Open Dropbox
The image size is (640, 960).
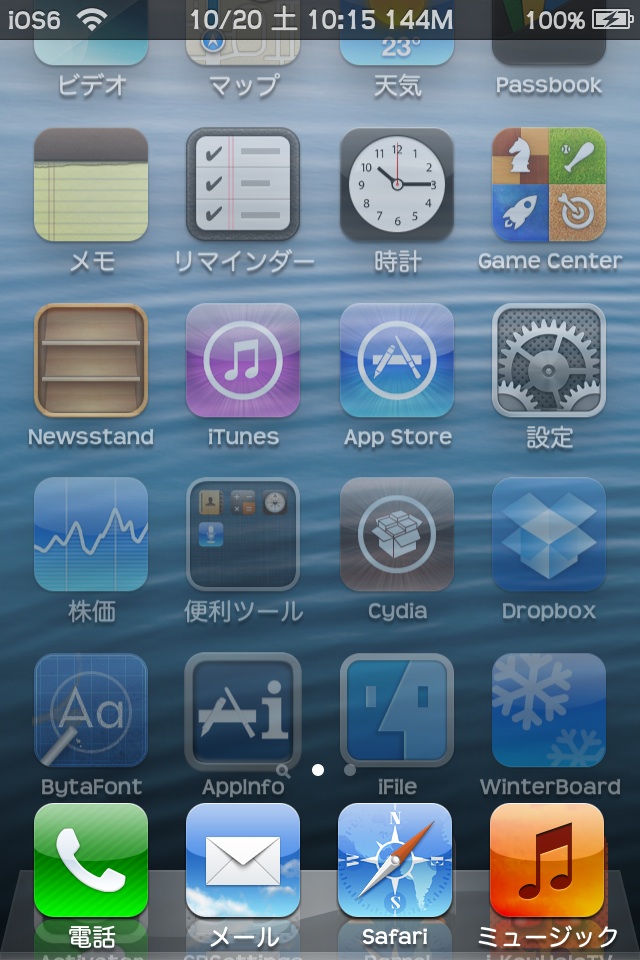click(549, 535)
